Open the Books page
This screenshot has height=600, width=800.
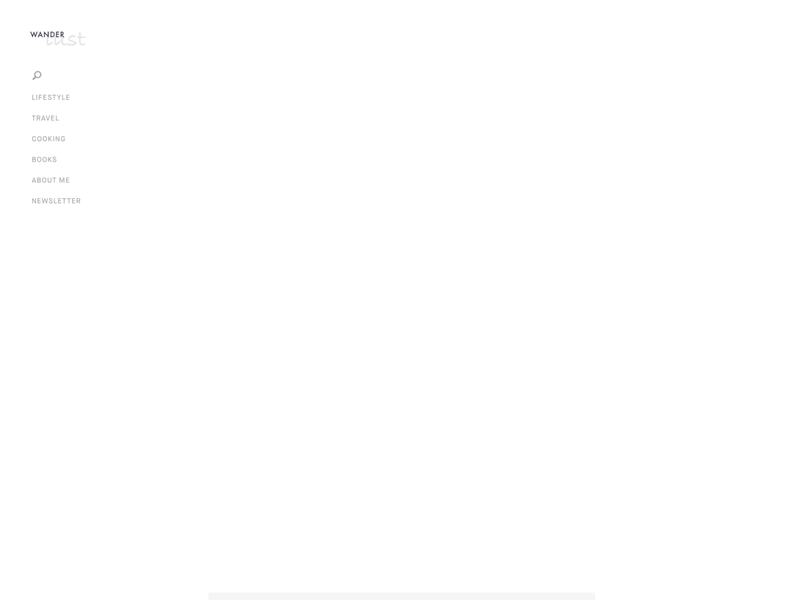(x=44, y=160)
